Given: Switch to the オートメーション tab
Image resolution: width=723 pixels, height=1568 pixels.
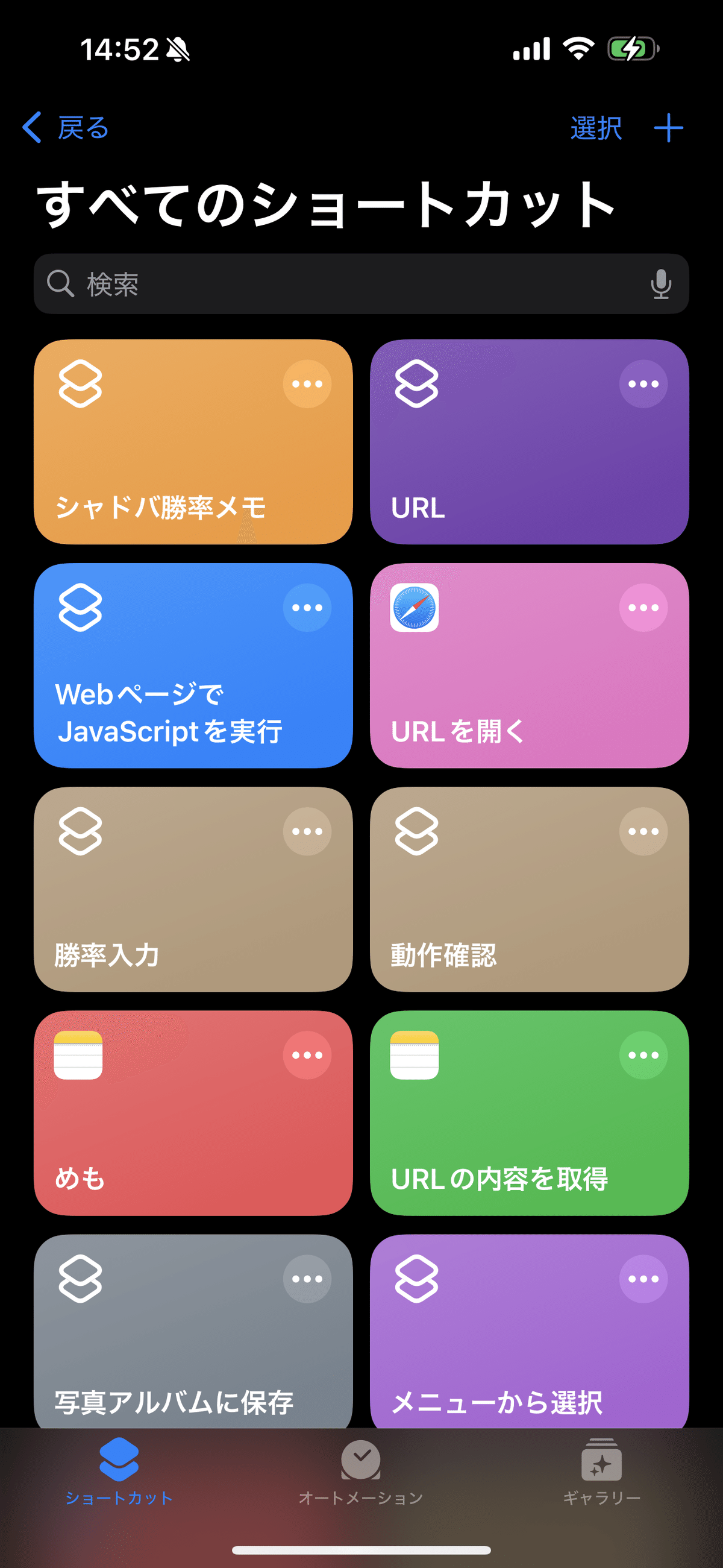Looking at the screenshot, I should 361,1472.
